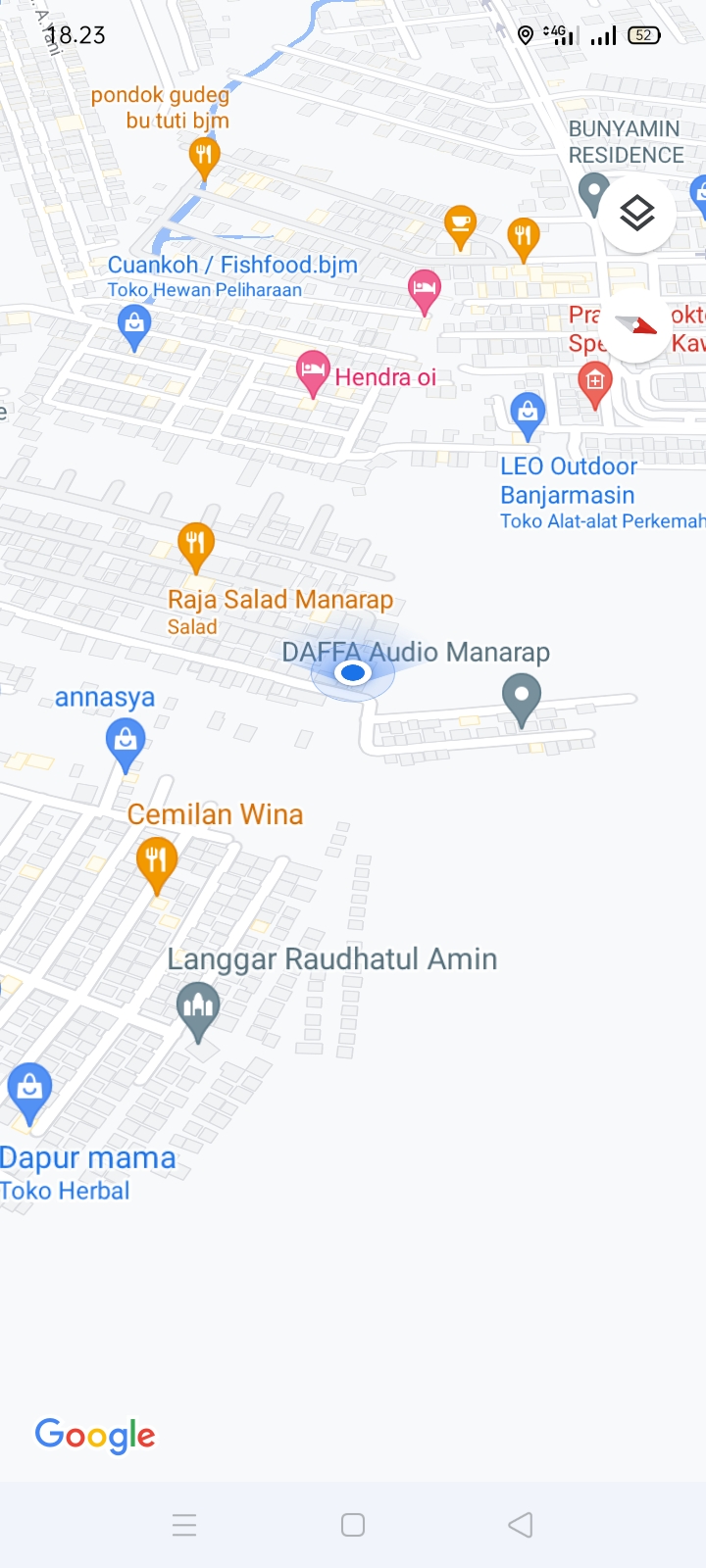This screenshot has height=1568, width=706.
Task: Select the Cemilan Wina restaurant pin
Action: [x=157, y=862]
